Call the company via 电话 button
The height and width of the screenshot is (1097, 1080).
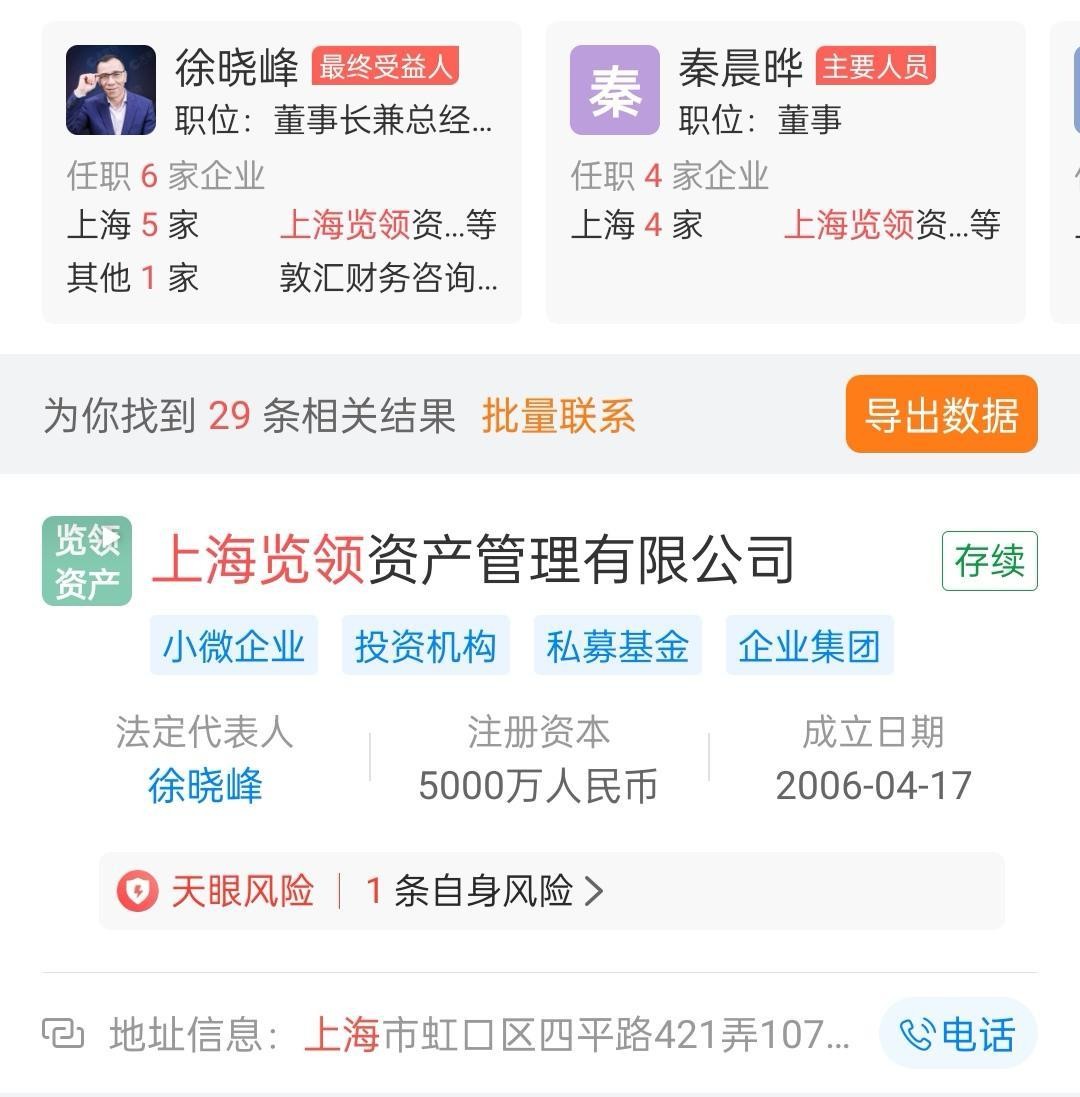(x=957, y=1034)
